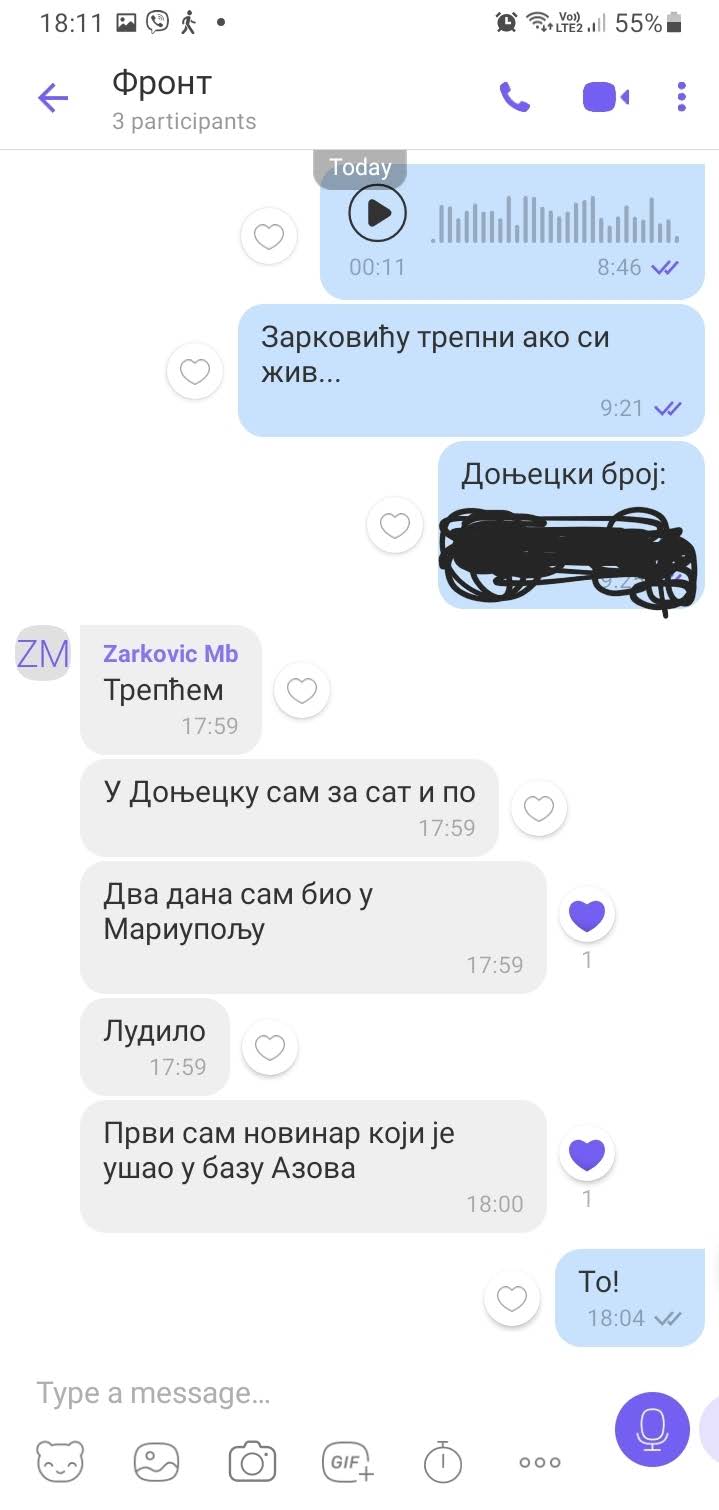Like the 'Трепћем' message
The image size is (719, 1510).
point(301,691)
